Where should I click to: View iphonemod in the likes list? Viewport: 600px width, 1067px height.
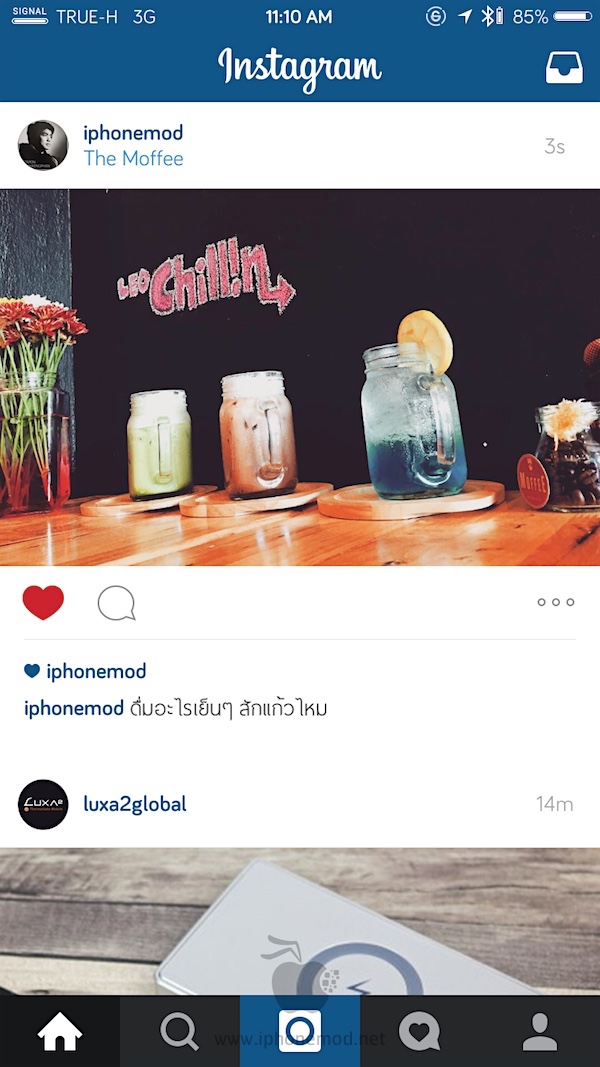96,671
